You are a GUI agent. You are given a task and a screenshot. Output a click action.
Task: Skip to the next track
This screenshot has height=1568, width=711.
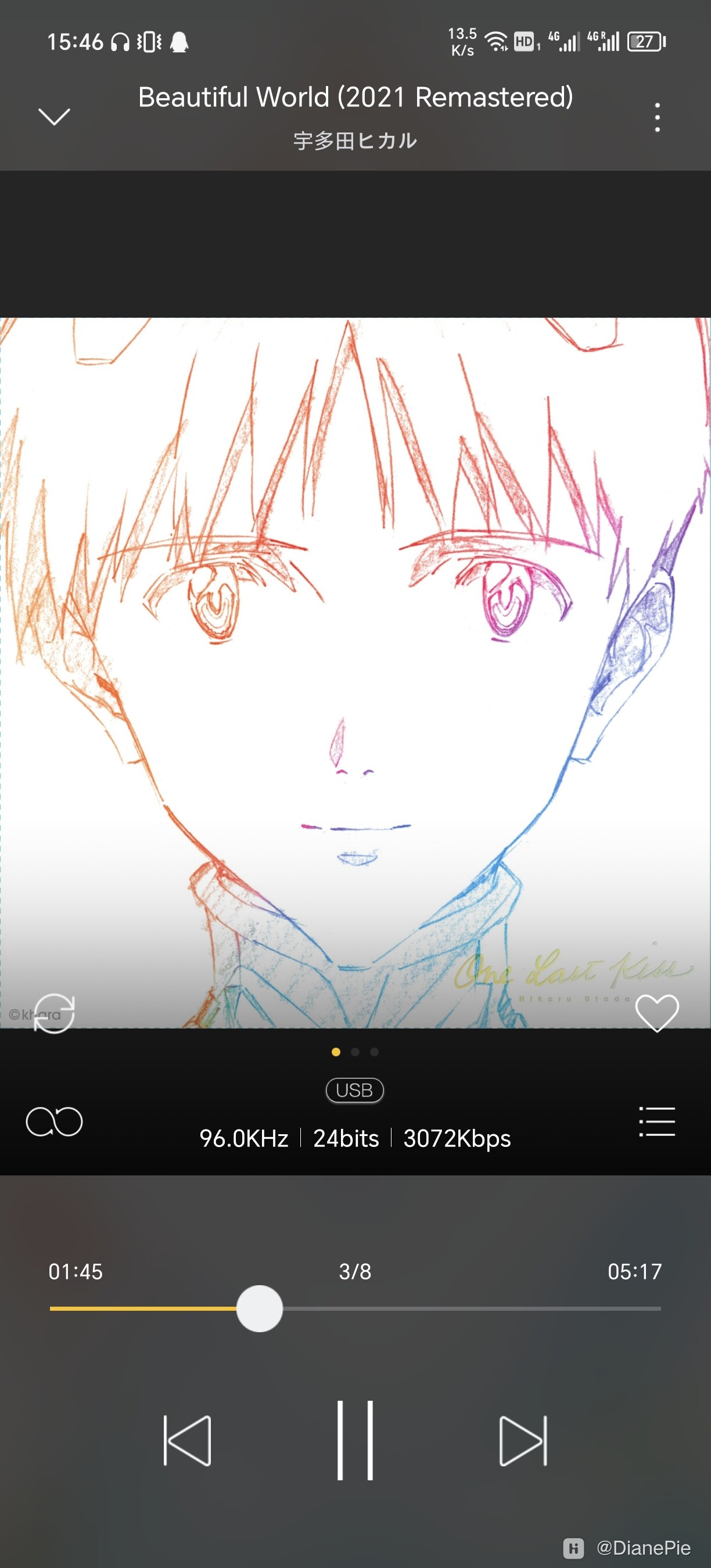click(x=523, y=1440)
